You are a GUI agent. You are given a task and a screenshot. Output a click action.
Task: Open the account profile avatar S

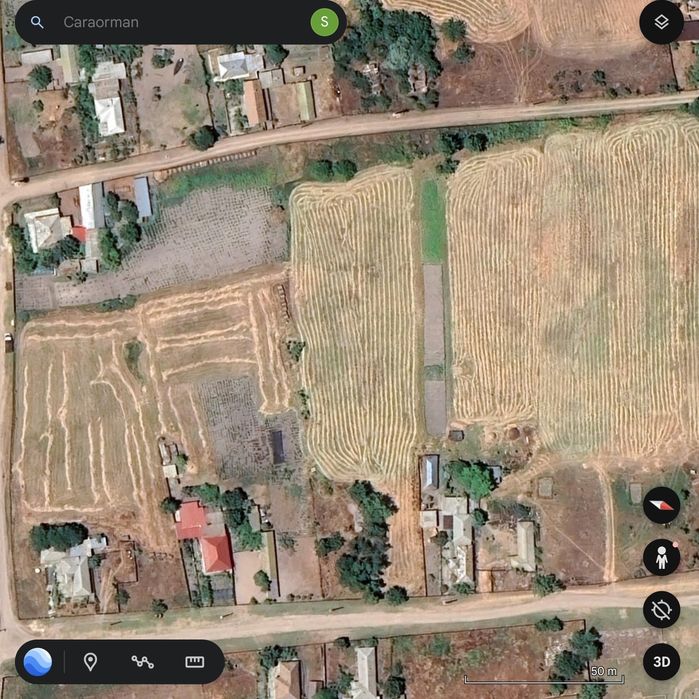pyautogui.click(x=324, y=22)
